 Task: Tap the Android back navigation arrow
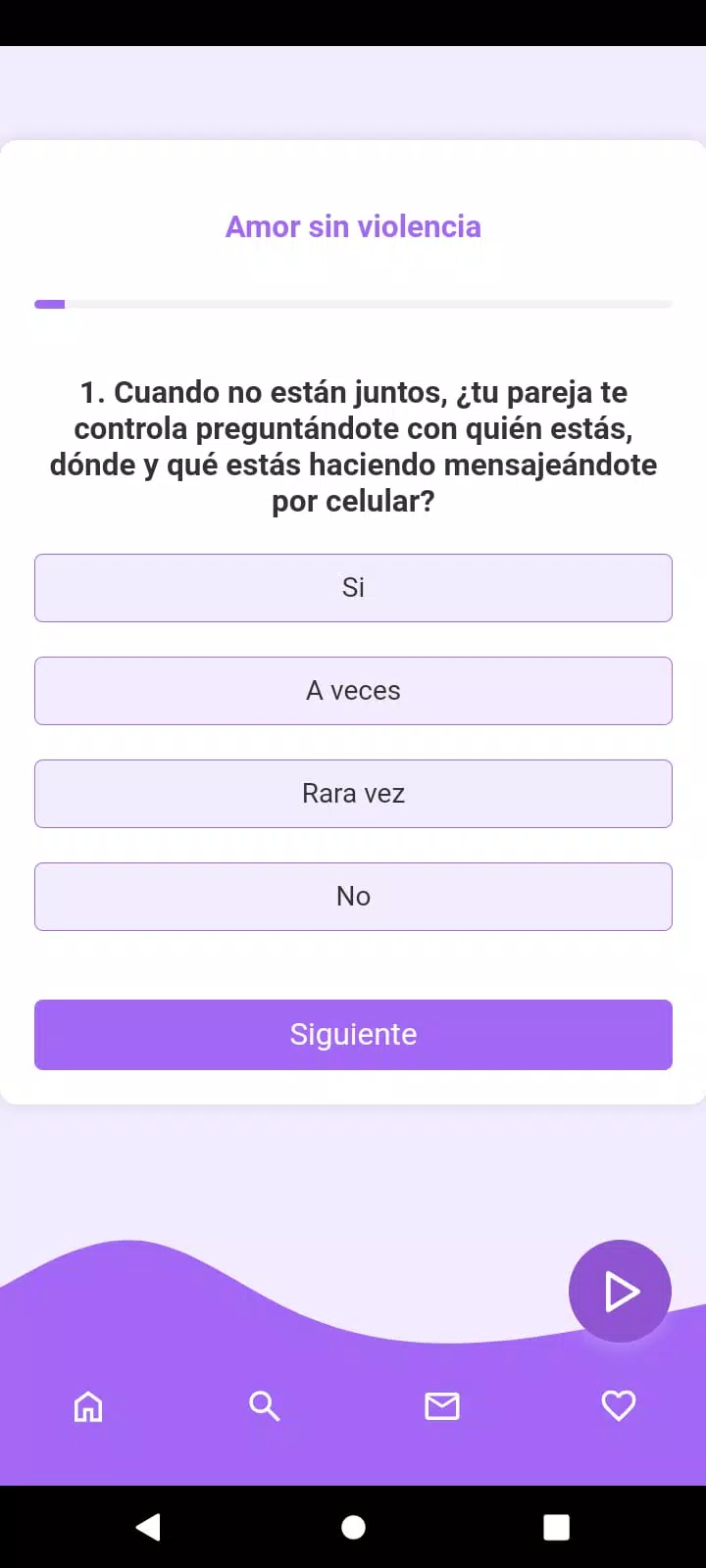click(148, 1525)
